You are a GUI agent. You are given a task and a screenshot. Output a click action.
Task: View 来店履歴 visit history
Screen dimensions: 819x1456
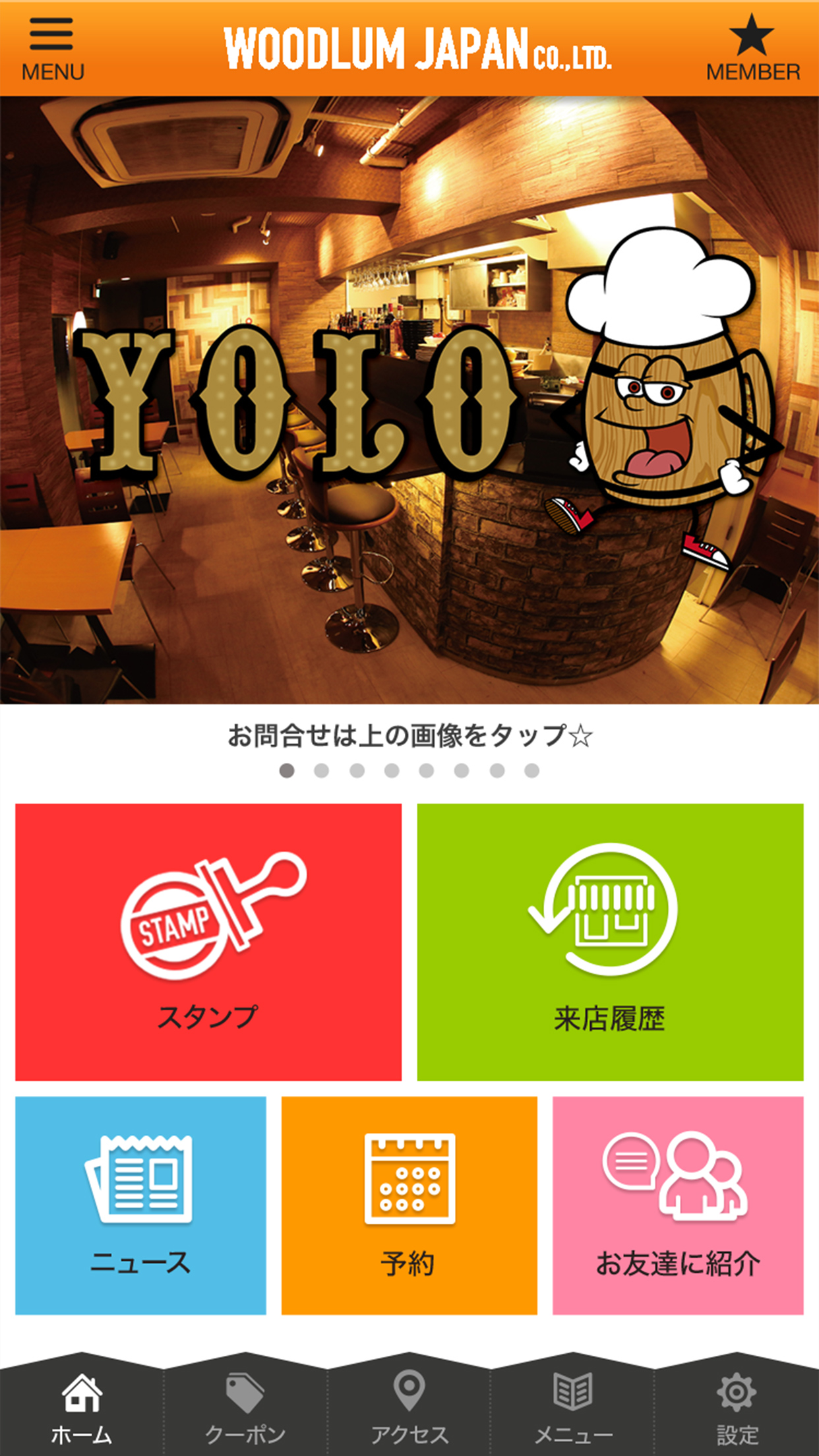pos(610,942)
